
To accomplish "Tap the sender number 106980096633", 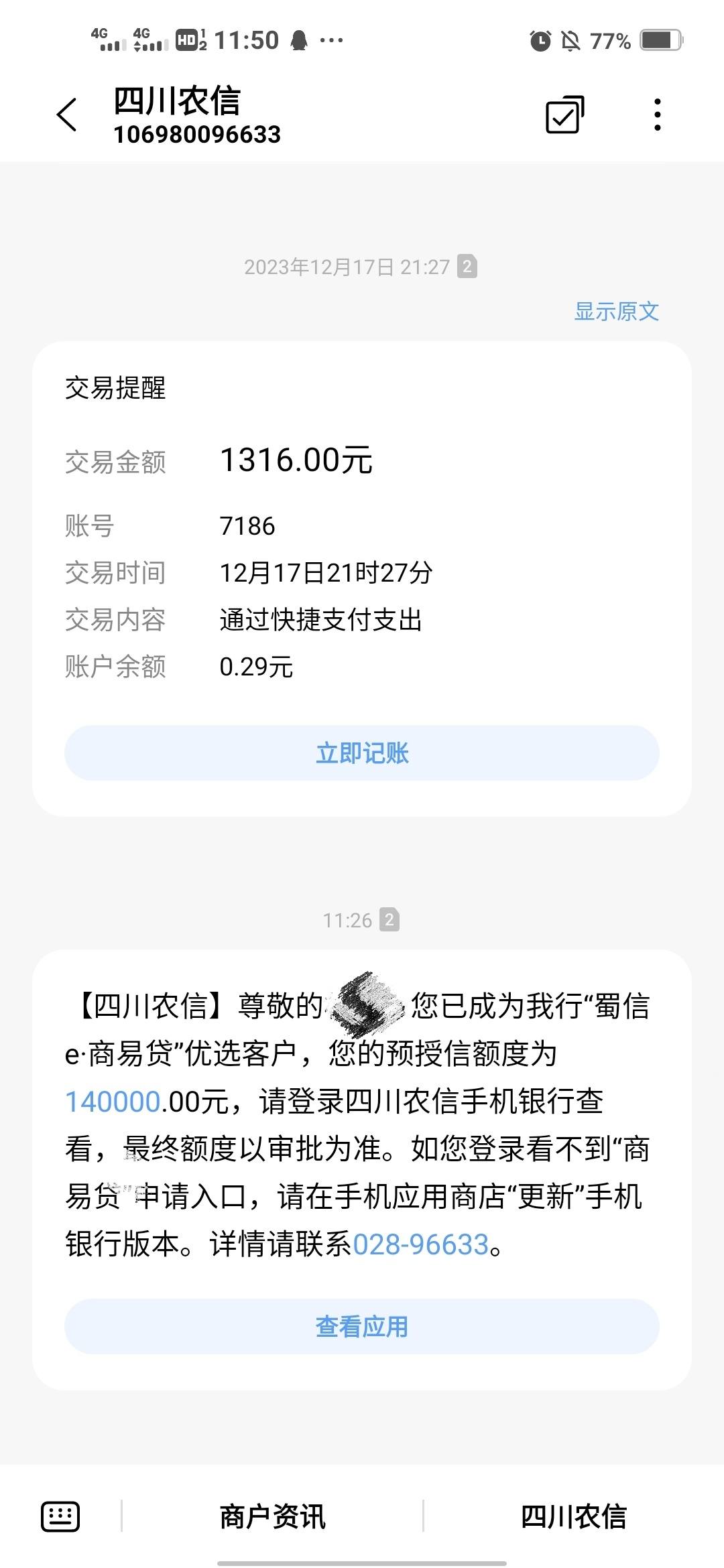I will pos(197,136).
